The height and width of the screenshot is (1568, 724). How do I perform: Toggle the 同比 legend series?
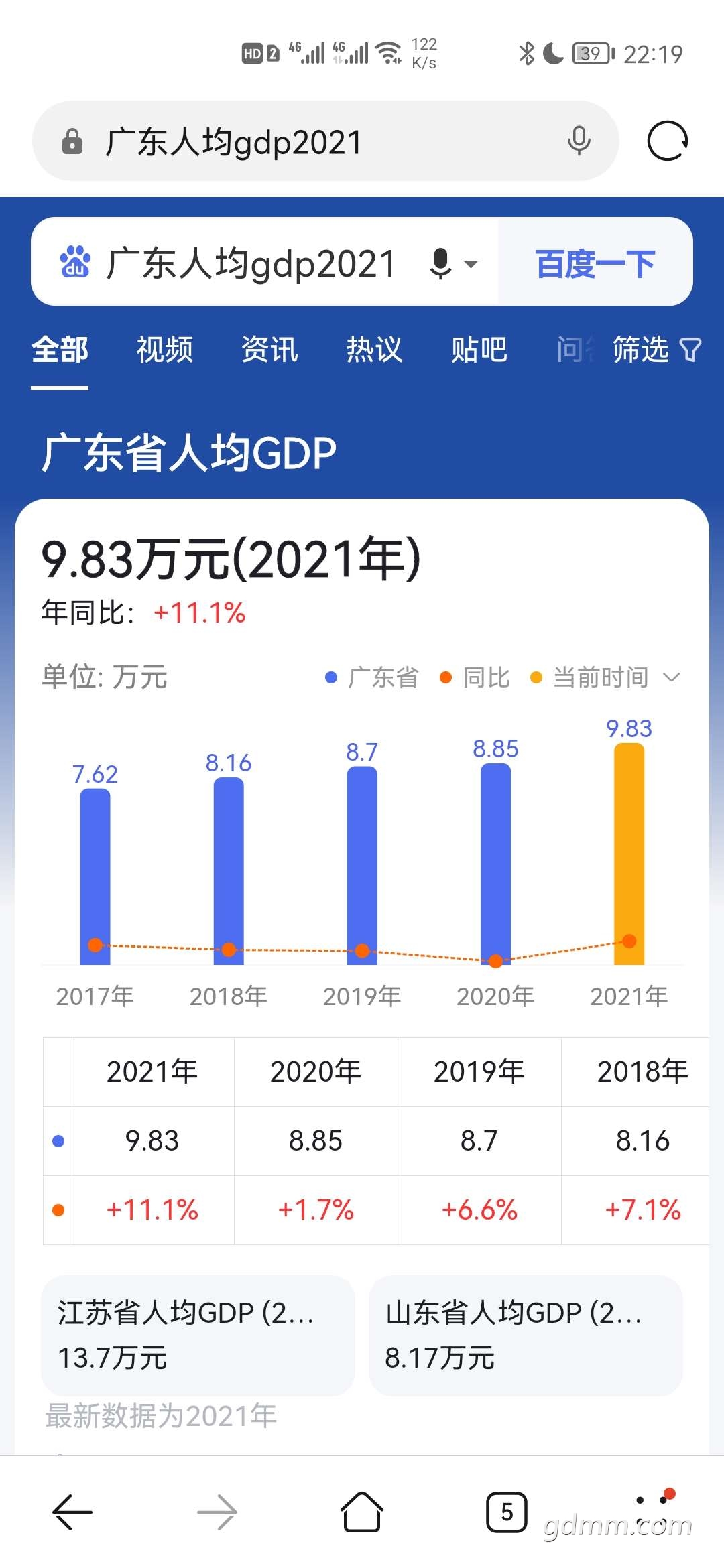475,677
